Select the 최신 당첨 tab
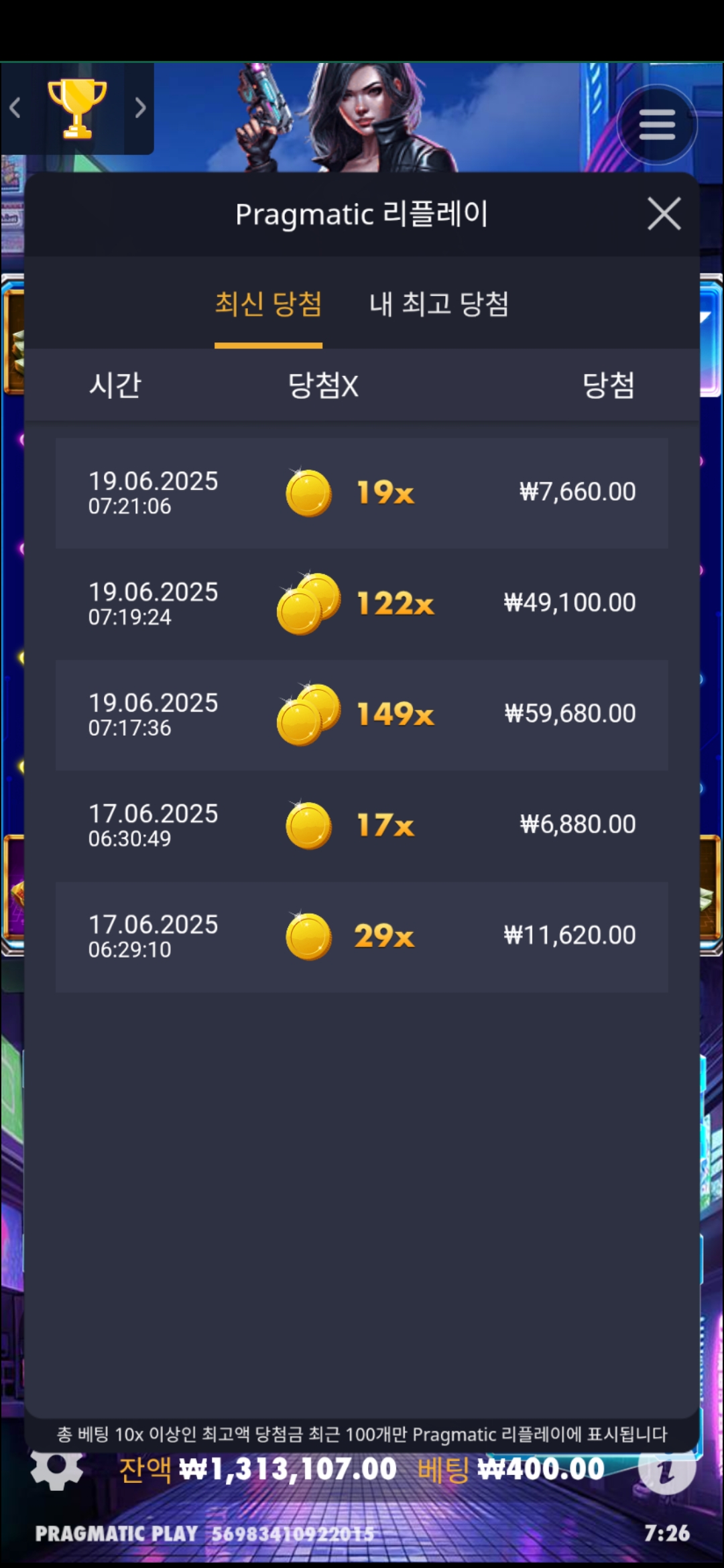Screen dimensions: 724x1568 268,305
